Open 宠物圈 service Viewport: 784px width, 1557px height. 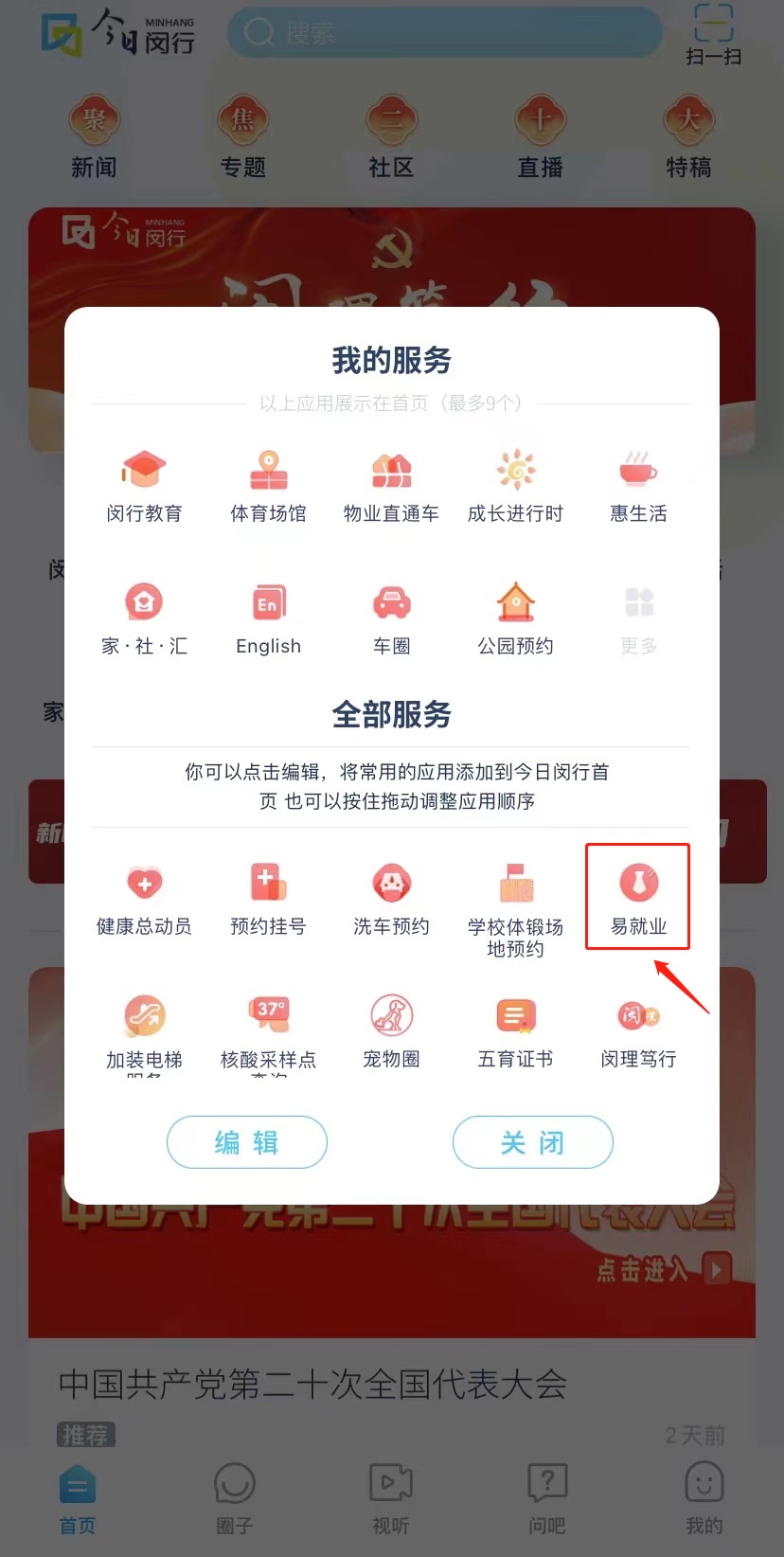pyautogui.click(x=391, y=1032)
